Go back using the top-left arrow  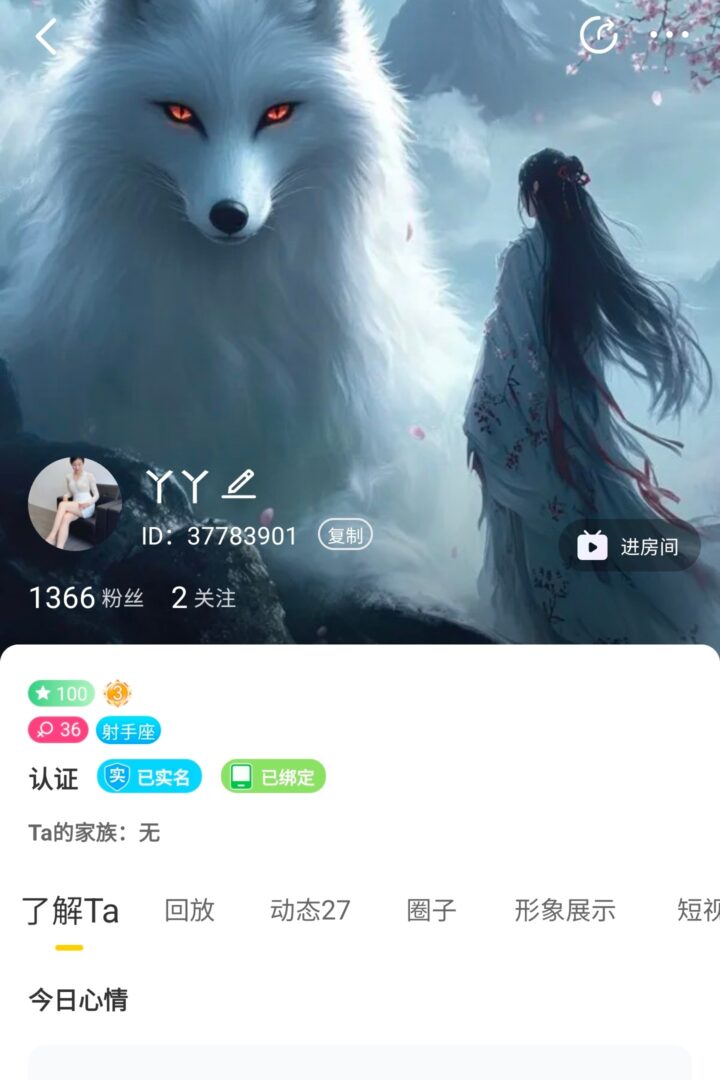(x=46, y=37)
